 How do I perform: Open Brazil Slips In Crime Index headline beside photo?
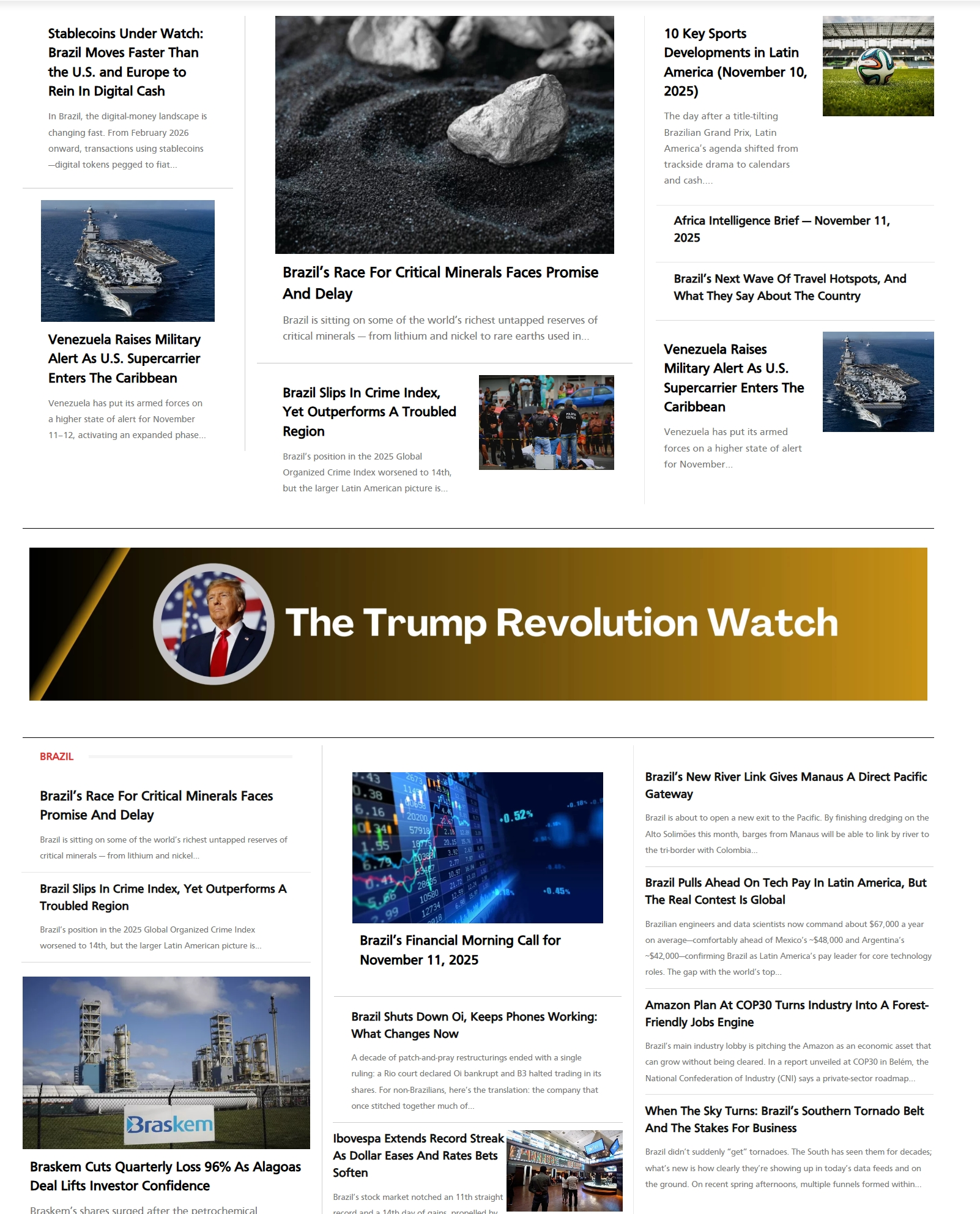pyautogui.click(x=369, y=412)
